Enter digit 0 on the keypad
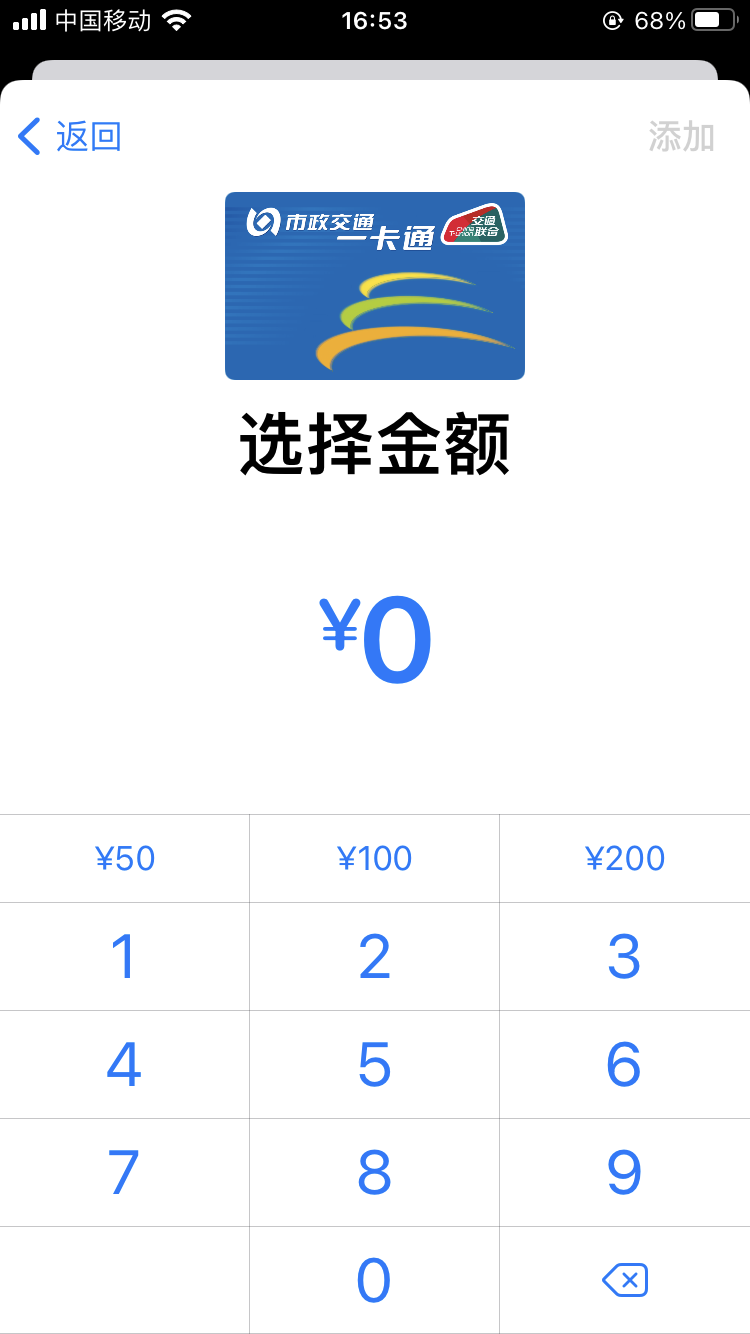This screenshot has width=750, height=1334. click(x=375, y=1280)
